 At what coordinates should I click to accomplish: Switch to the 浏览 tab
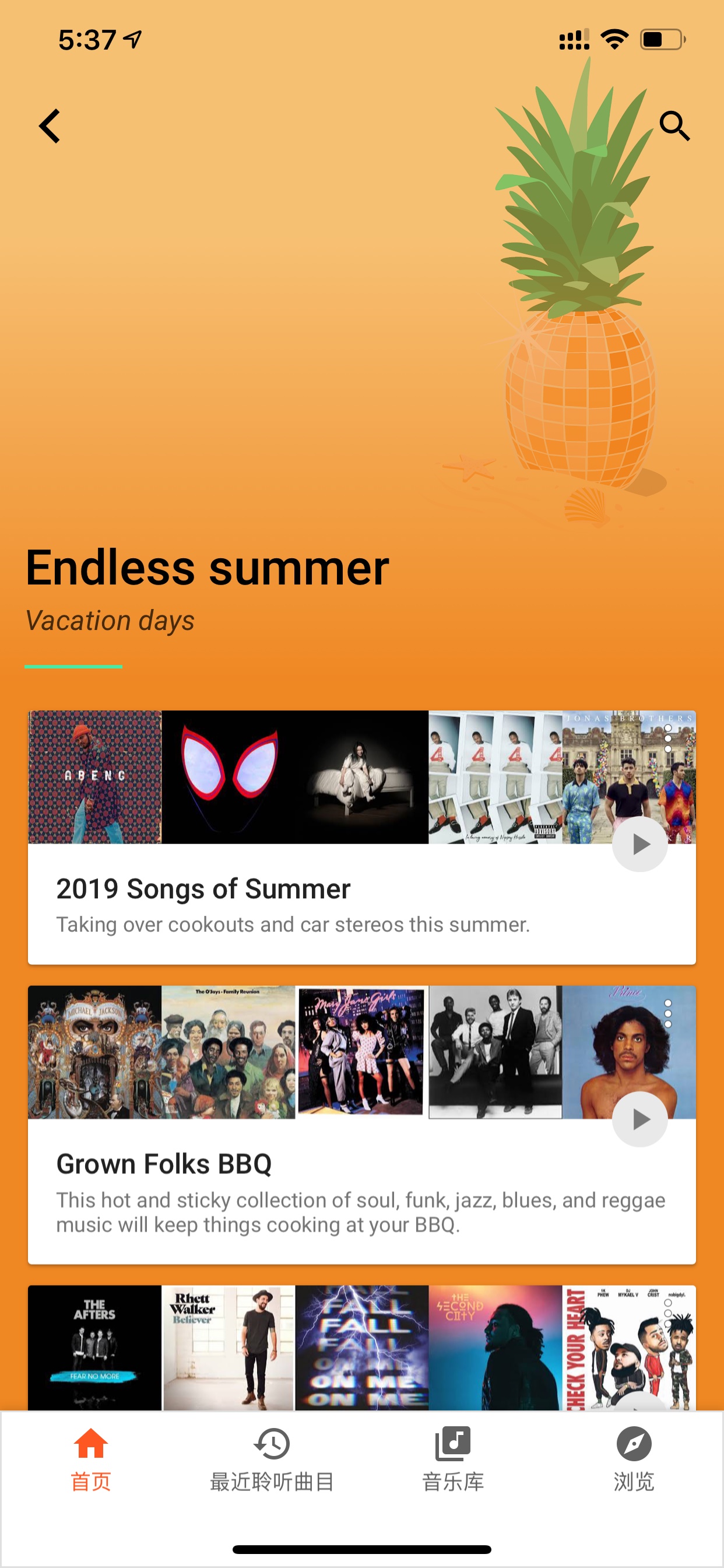(634, 1459)
